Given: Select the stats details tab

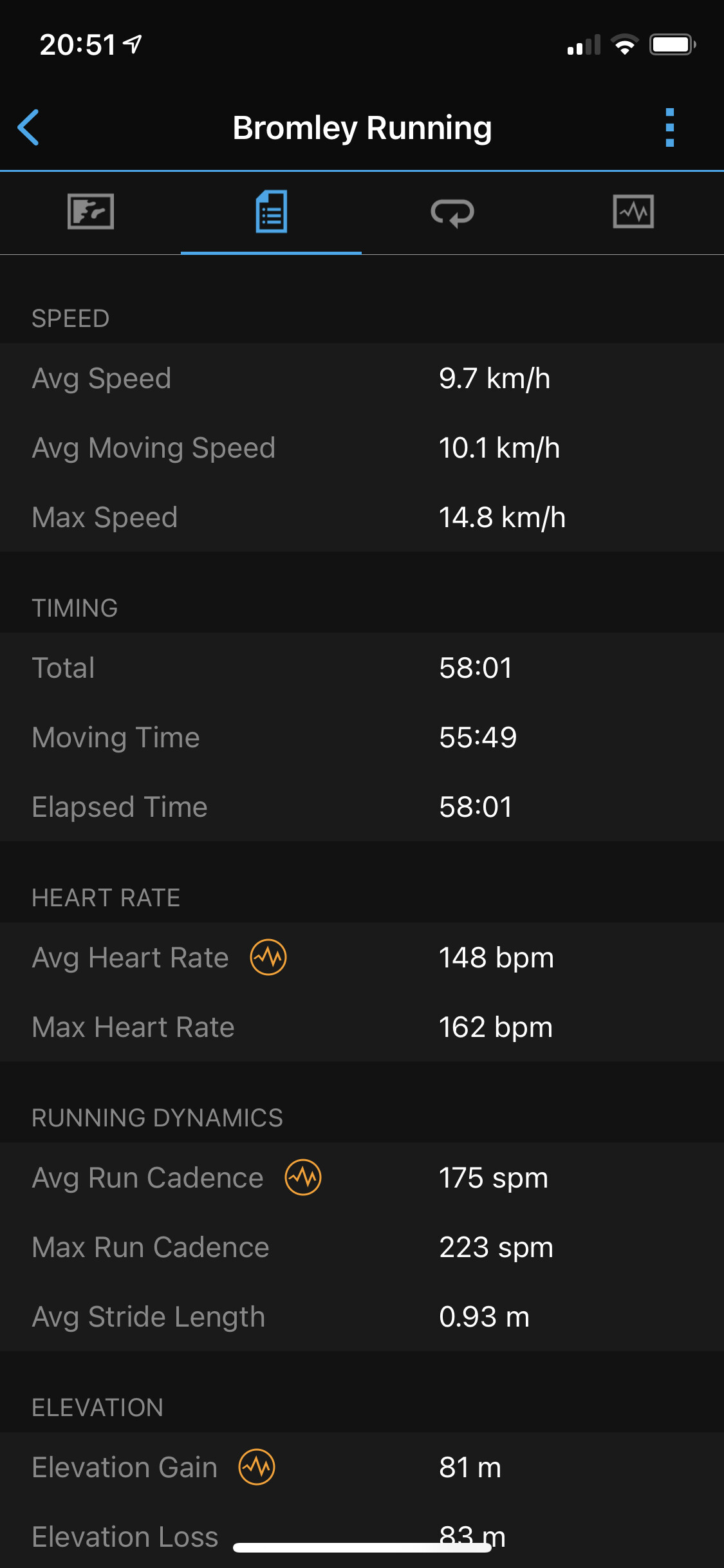Looking at the screenshot, I should [271, 212].
